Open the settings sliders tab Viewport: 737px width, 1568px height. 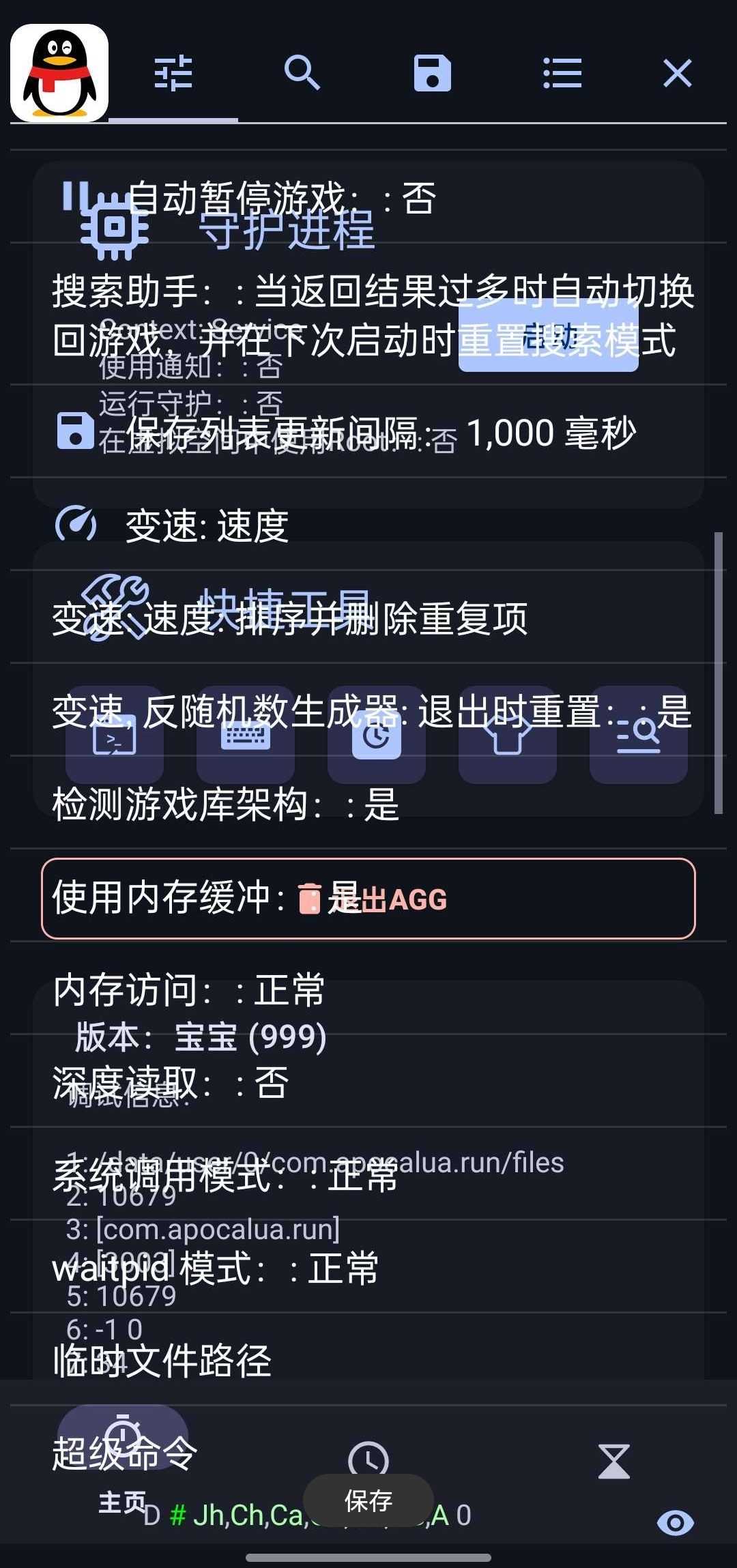click(x=173, y=73)
